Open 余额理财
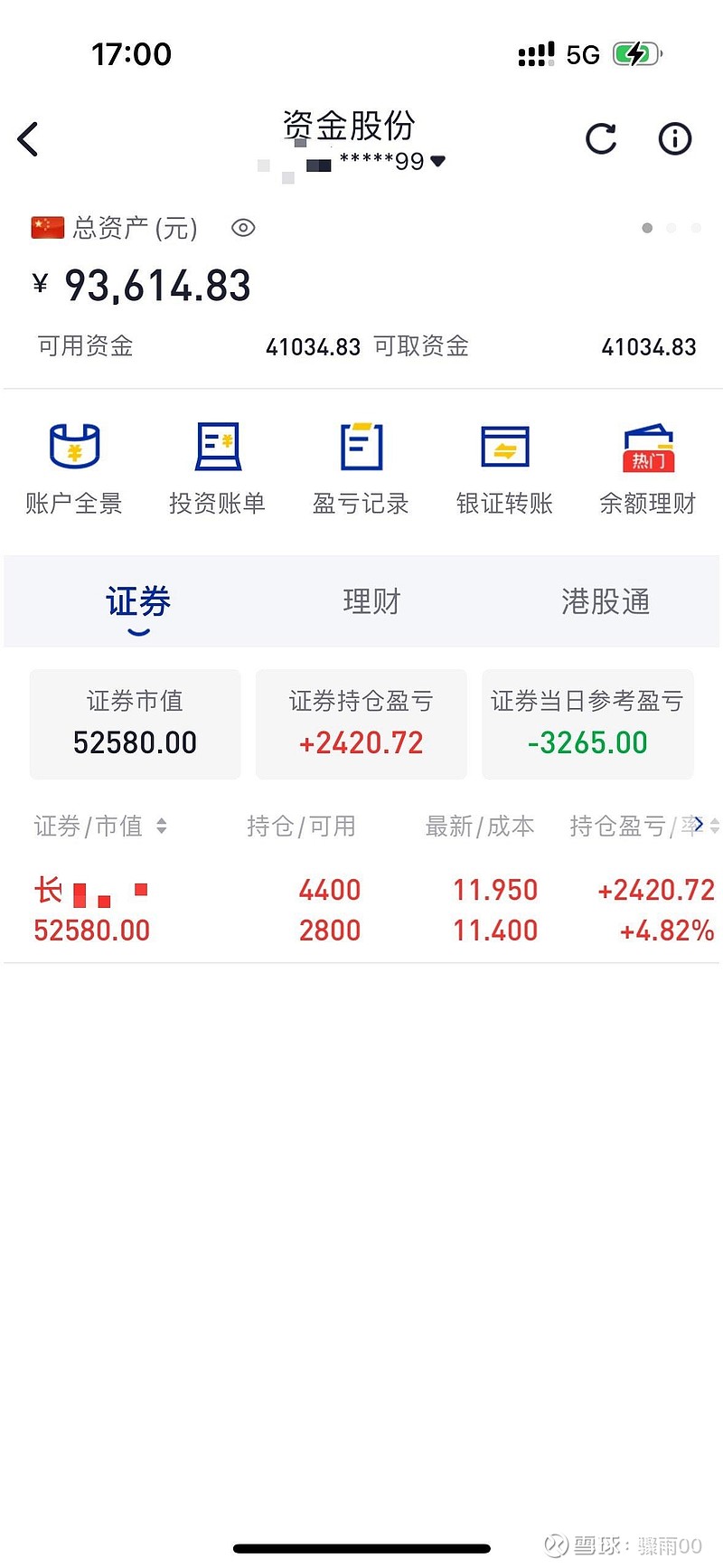Viewport: 723px width, 1568px height. pos(648,468)
